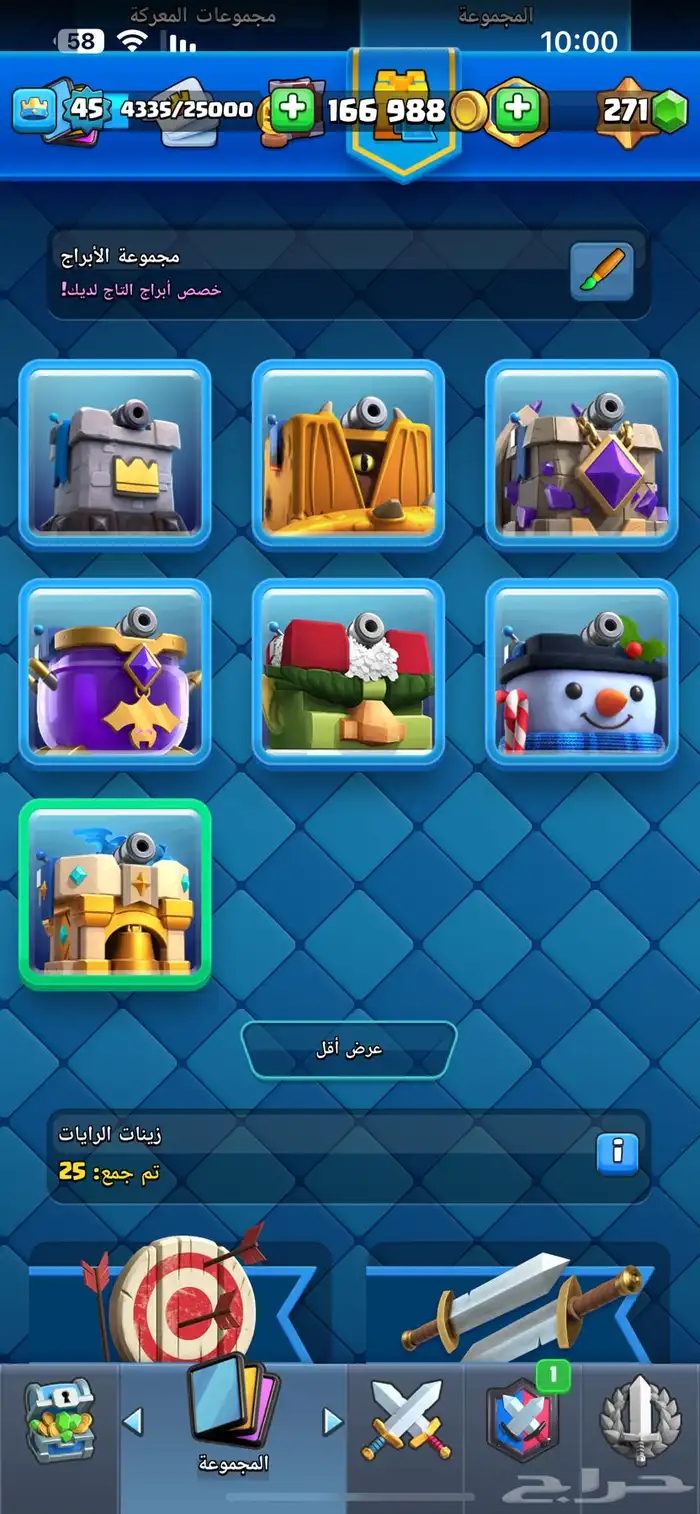Open the shop chest tab
The width and height of the screenshot is (700, 1514).
point(59,1420)
